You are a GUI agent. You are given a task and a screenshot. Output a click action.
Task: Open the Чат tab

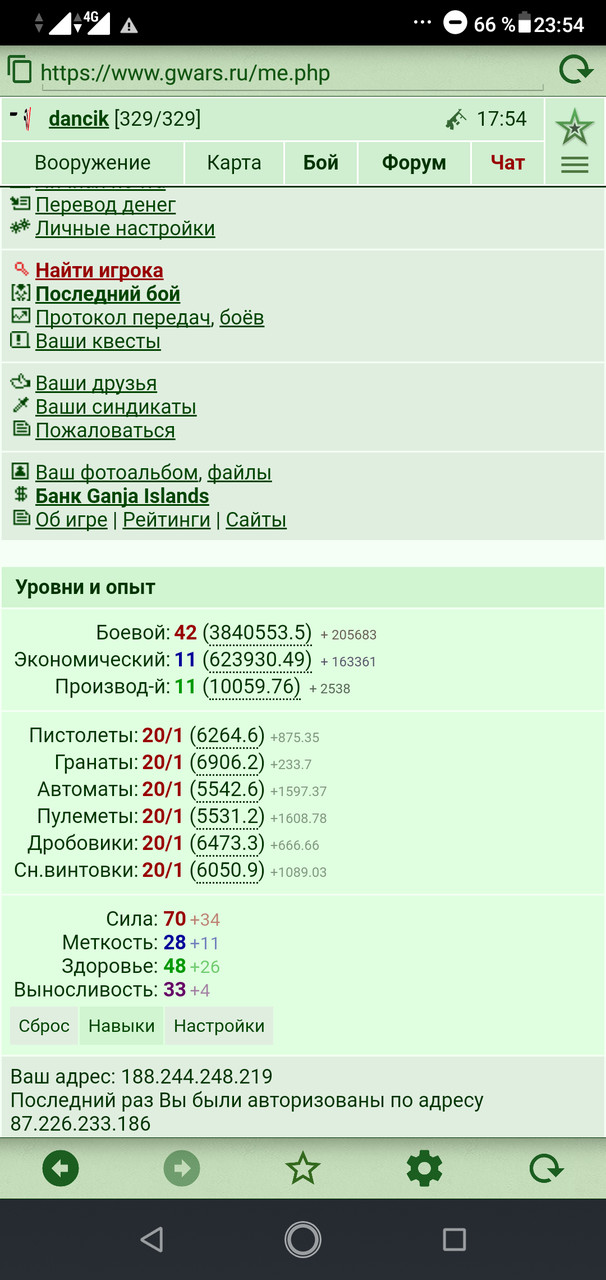click(508, 163)
